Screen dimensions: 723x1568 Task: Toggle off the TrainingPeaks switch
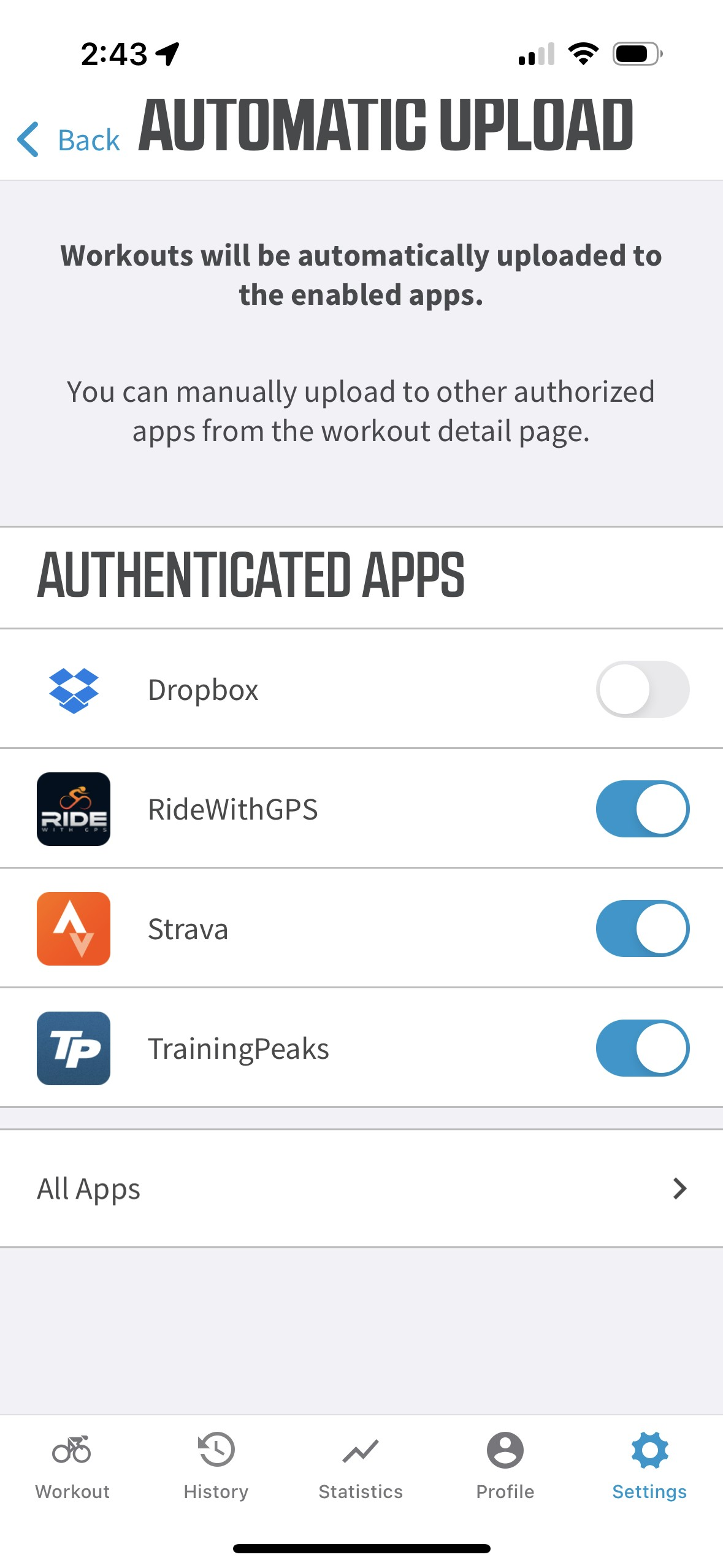pos(642,1048)
